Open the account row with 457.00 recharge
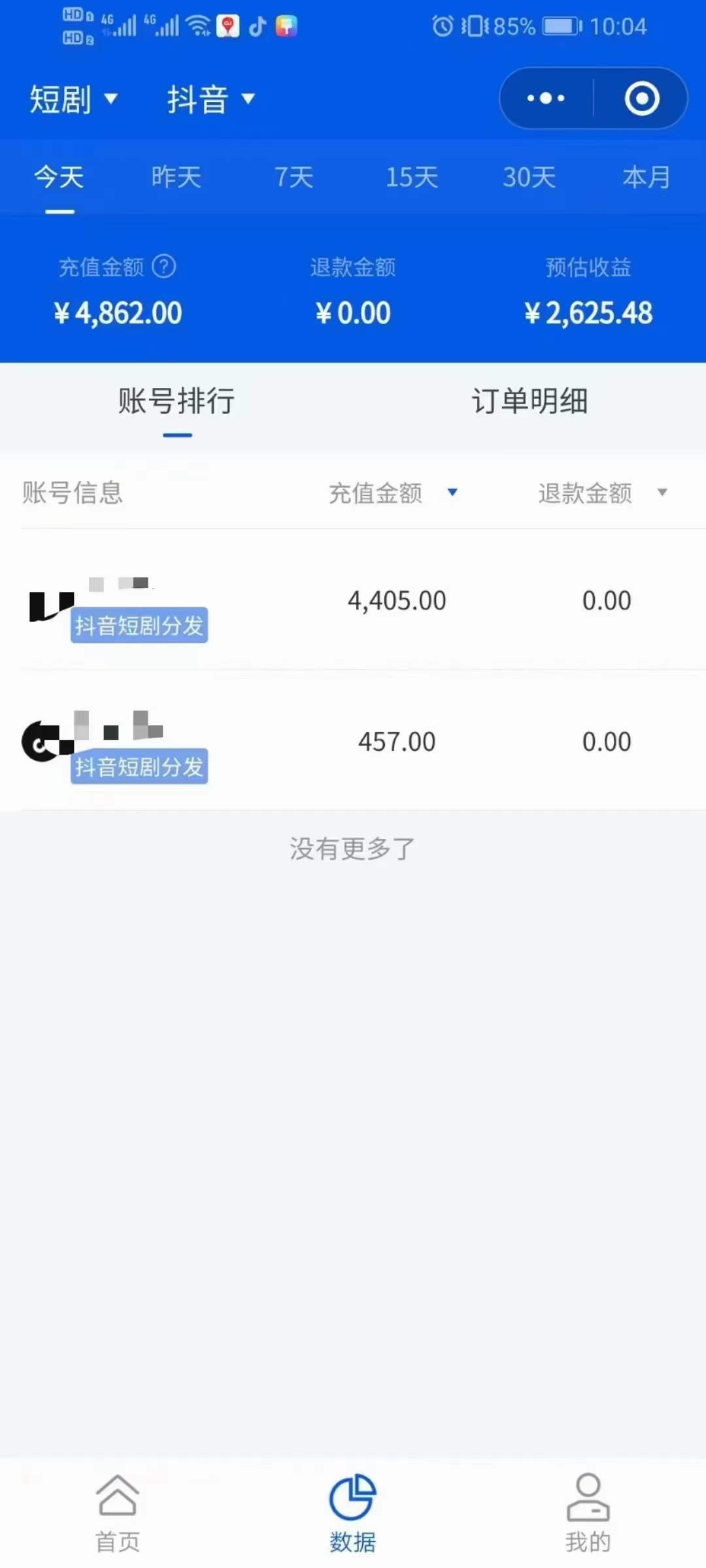 (x=353, y=742)
